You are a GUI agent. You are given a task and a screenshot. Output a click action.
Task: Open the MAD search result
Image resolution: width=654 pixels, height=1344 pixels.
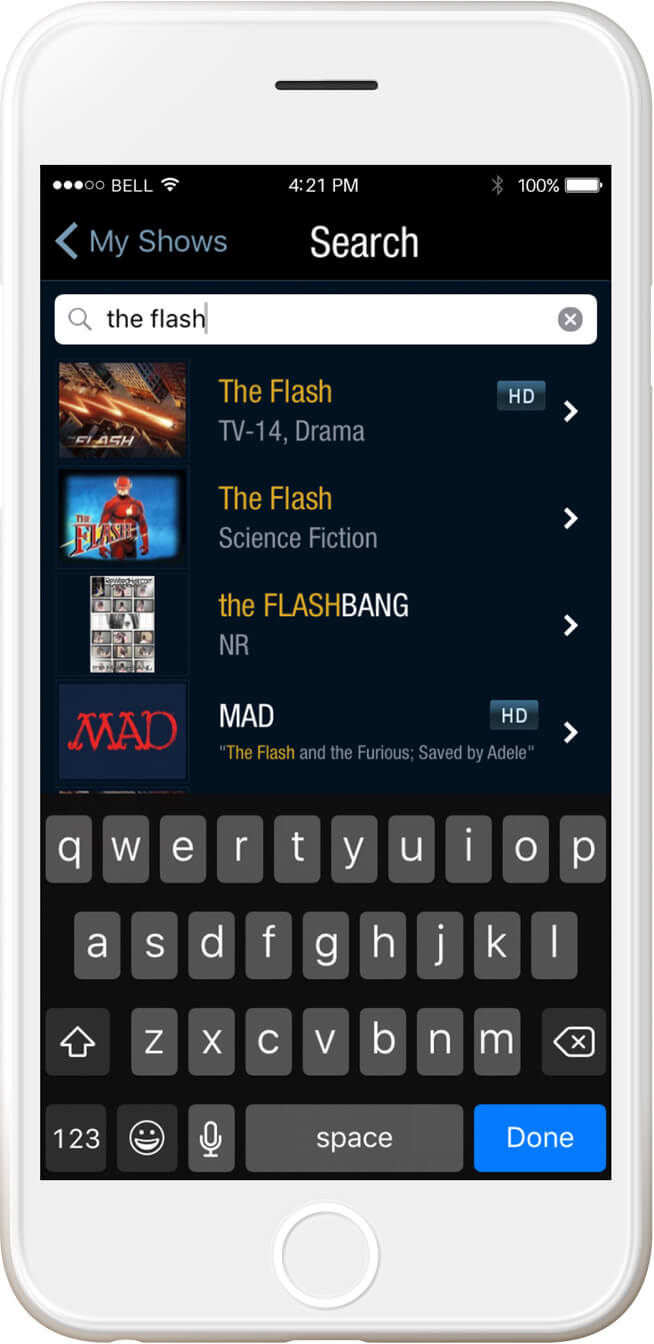[326, 732]
